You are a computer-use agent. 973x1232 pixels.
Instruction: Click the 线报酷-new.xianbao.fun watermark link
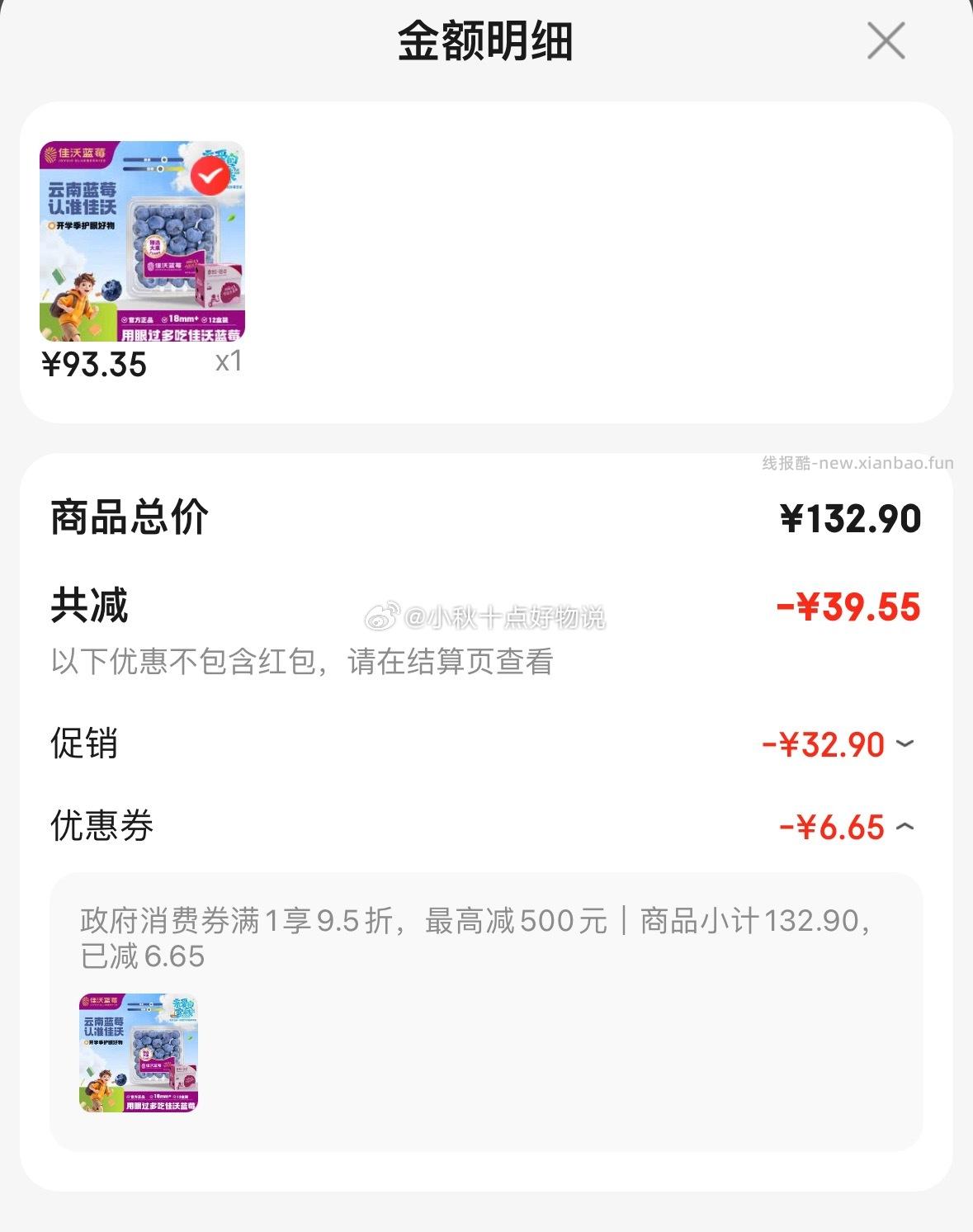[856, 462]
